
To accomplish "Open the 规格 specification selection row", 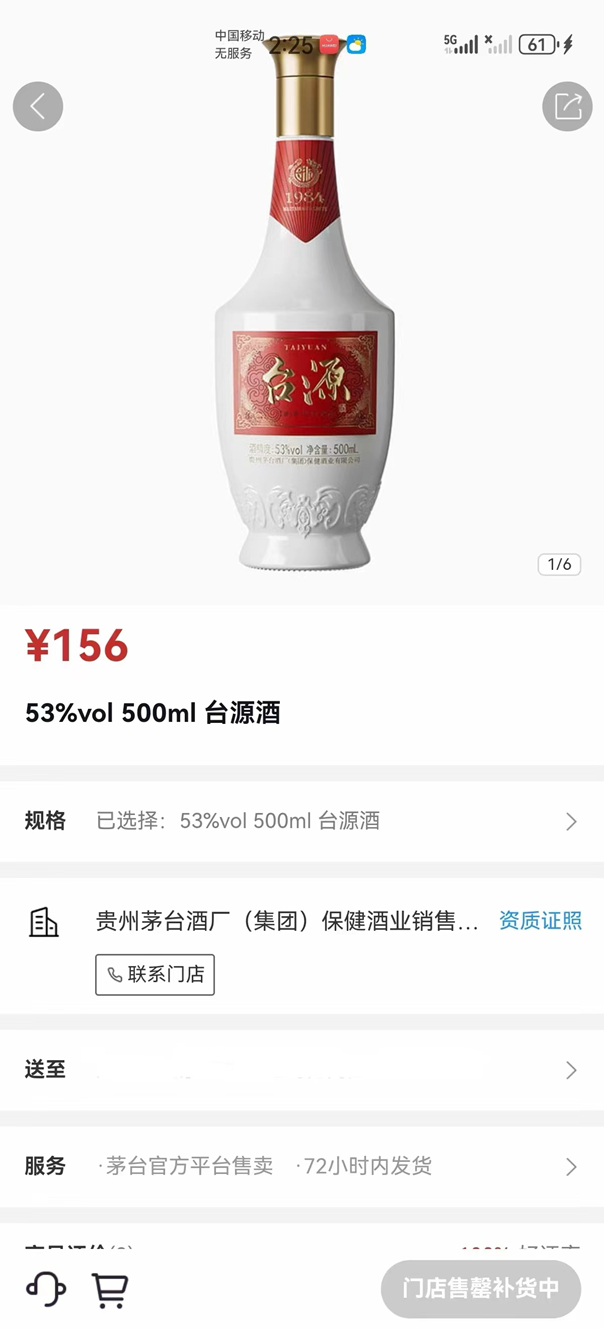I will [x=301, y=821].
